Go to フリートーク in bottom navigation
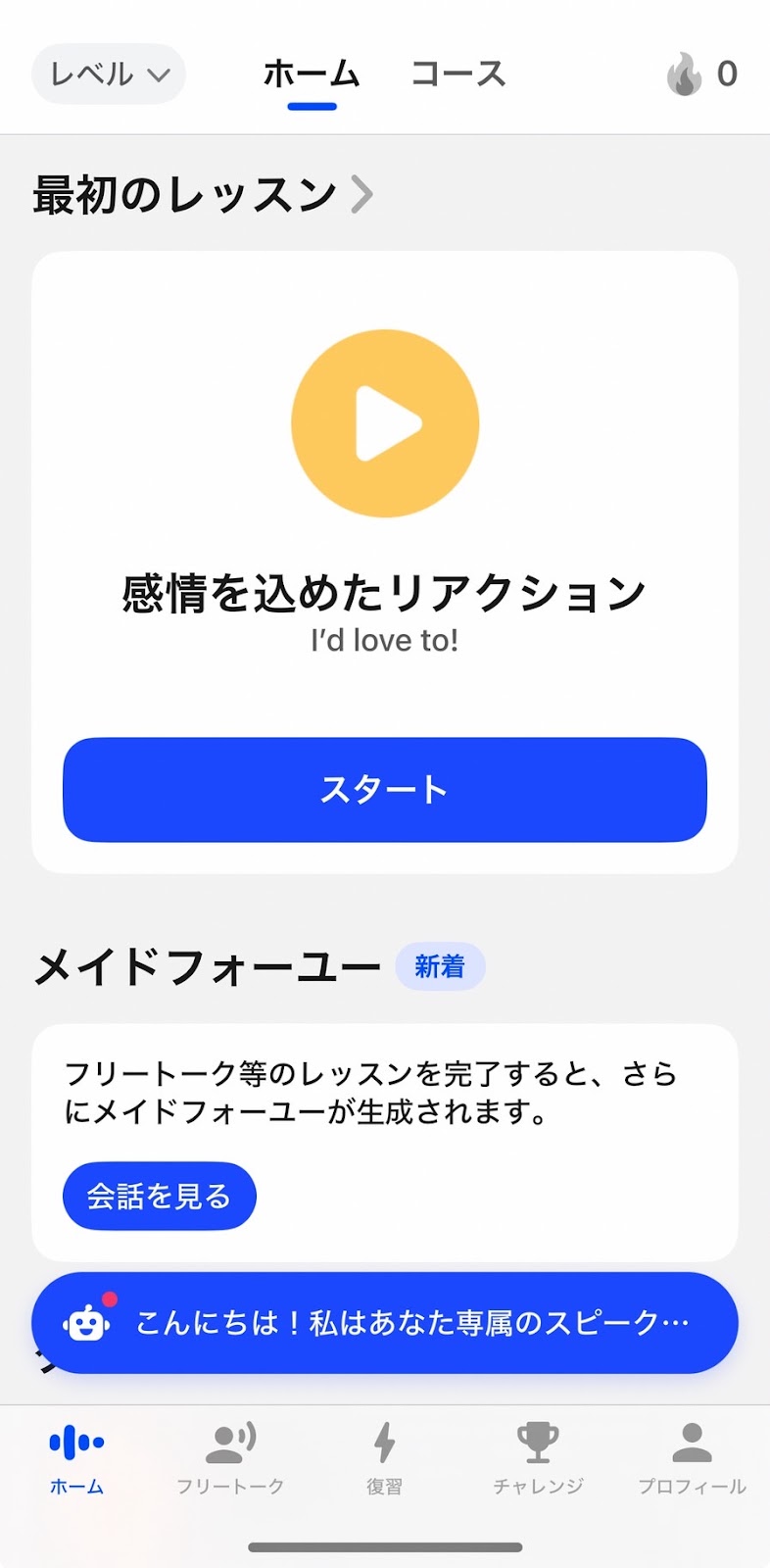770x1568 pixels. pyautogui.click(x=230, y=1458)
